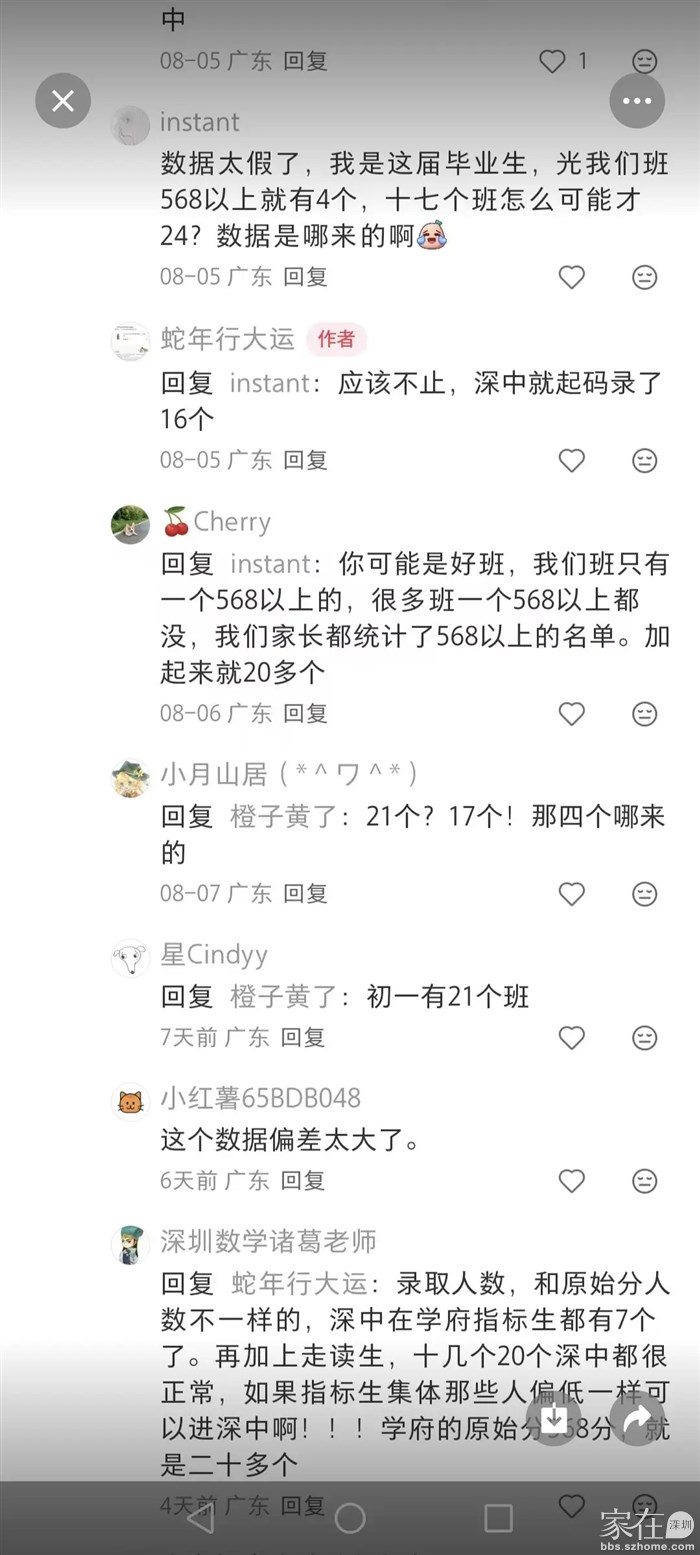
Task: Like instant's comment about fake data
Action: tap(571, 277)
